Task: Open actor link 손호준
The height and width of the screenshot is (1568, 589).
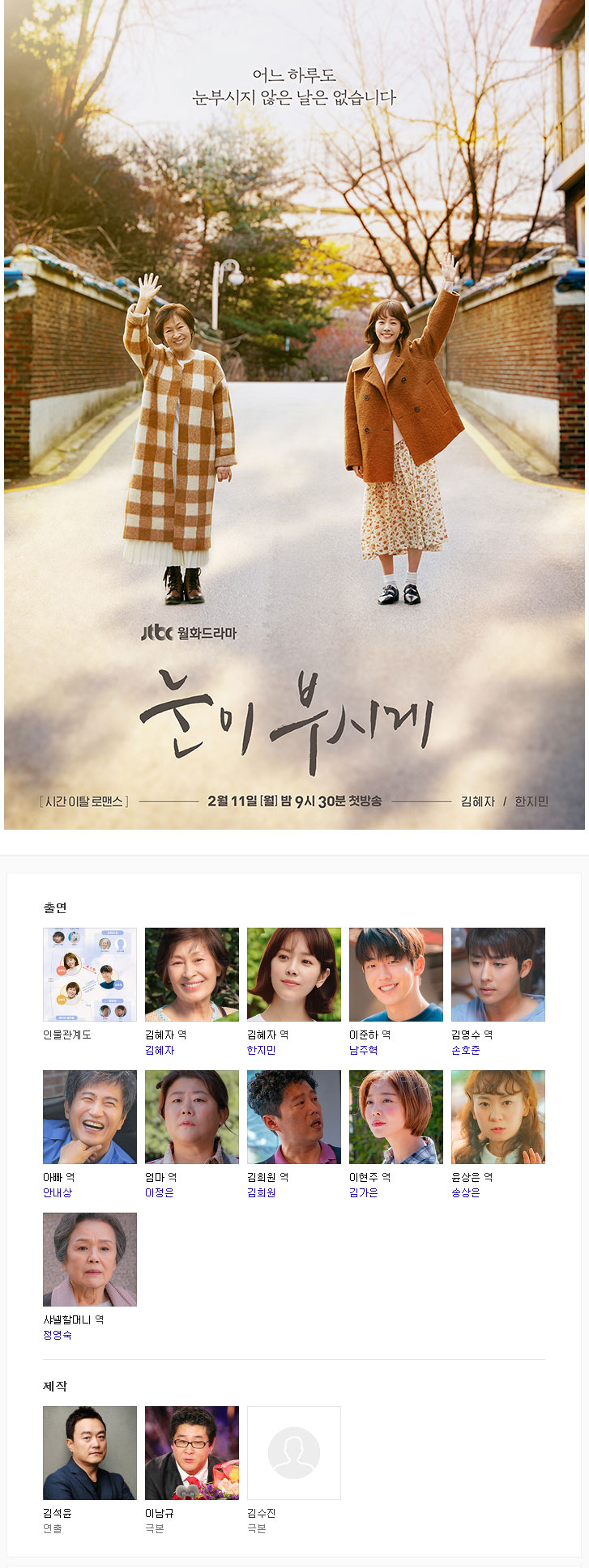Action: (x=465, y=1050)
